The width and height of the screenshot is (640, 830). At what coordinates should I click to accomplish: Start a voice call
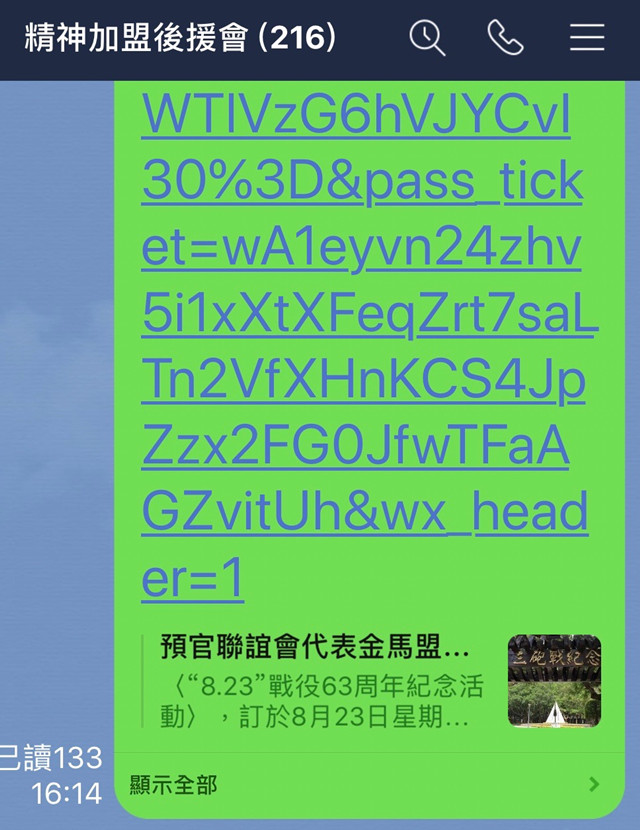[x=505, y=38]
